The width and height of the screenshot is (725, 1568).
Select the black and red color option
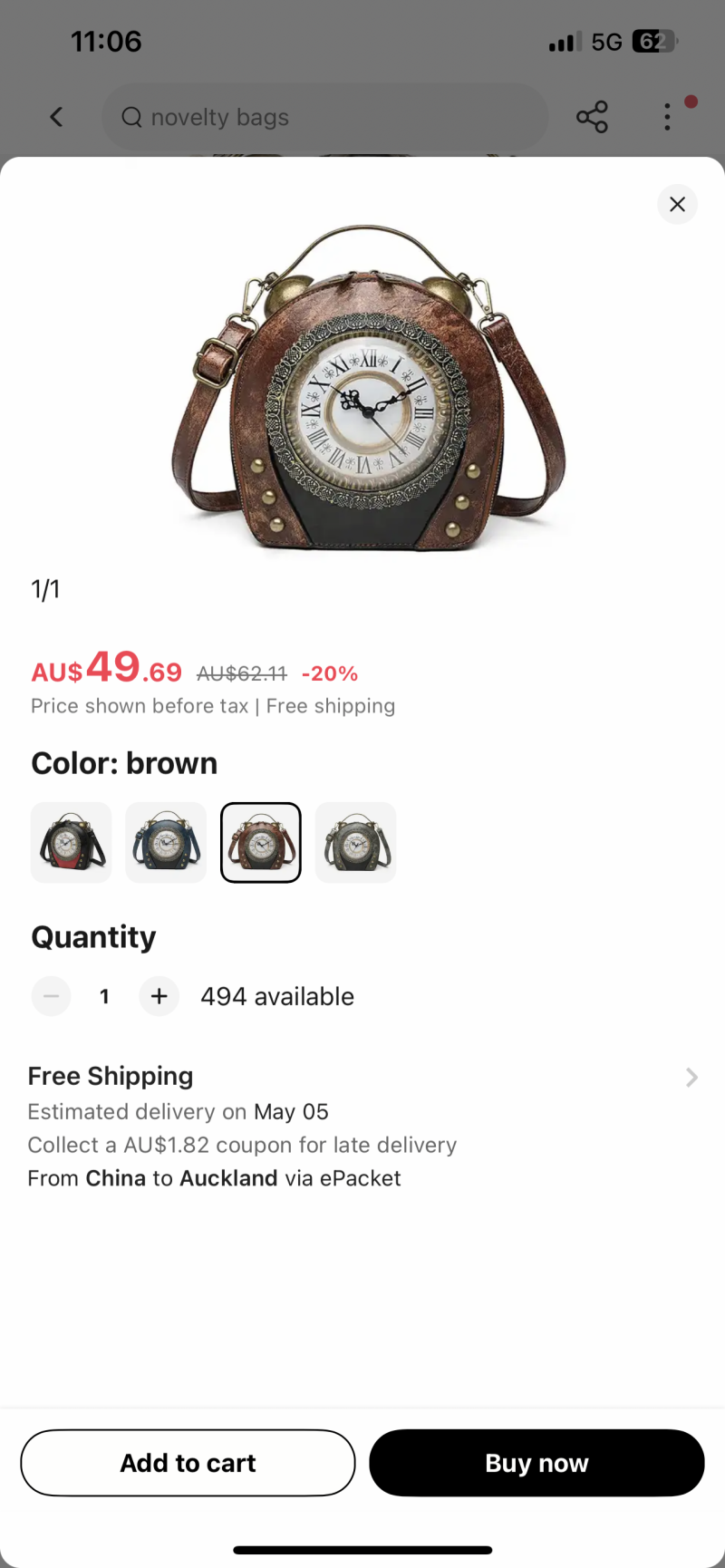point(72,843)
